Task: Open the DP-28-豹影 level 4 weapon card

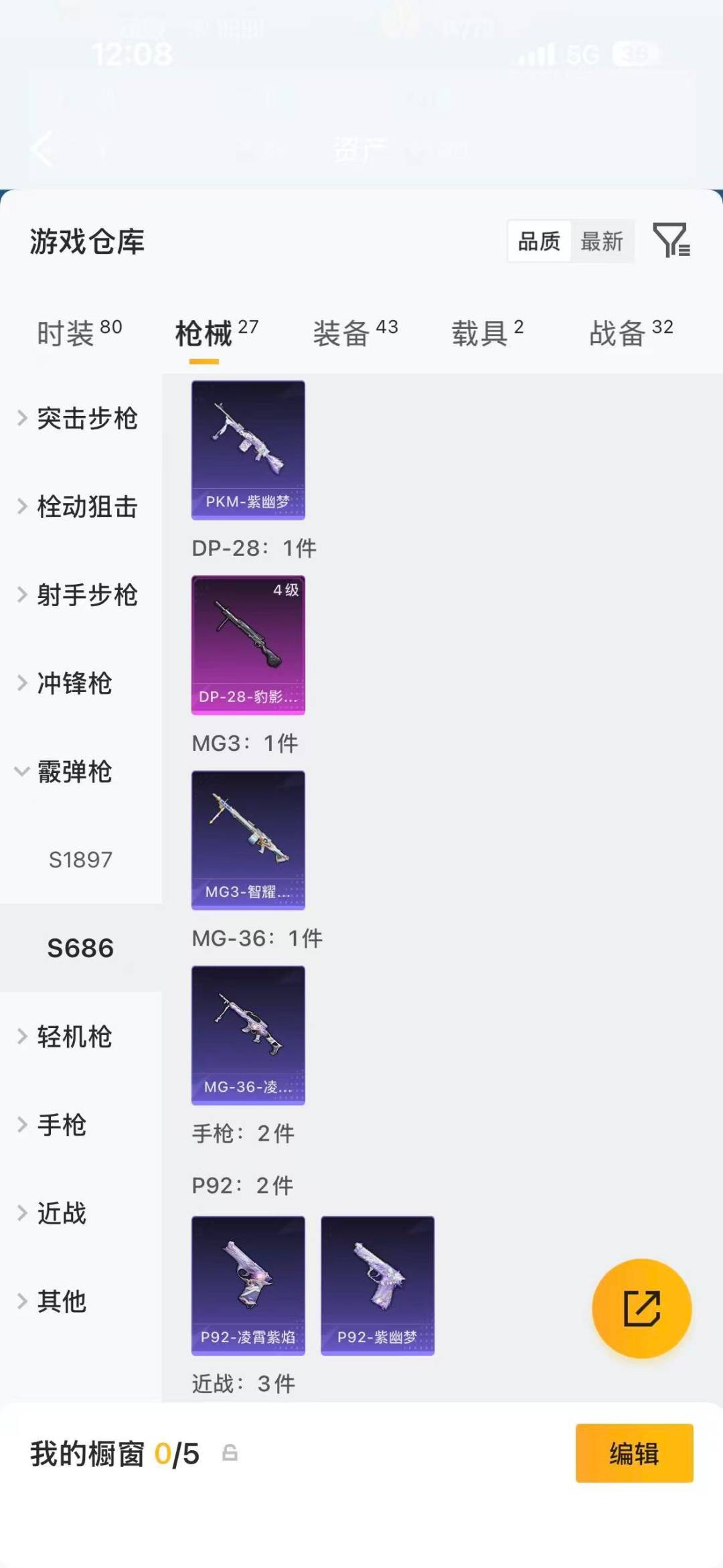Action: click(248, 644)
